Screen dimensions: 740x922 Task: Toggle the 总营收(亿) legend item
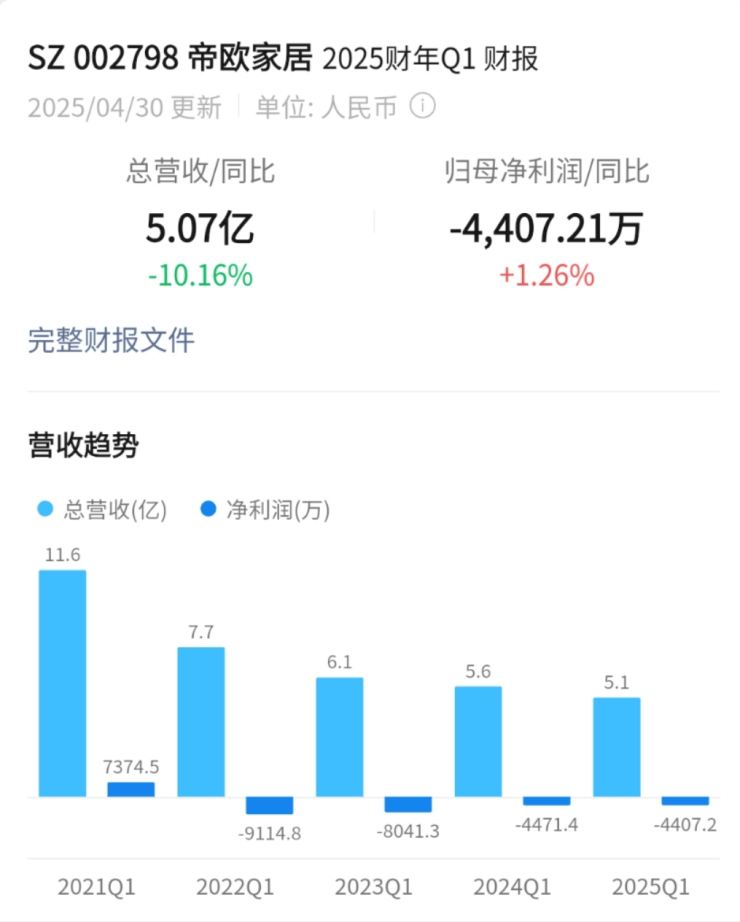coord(103,509)
